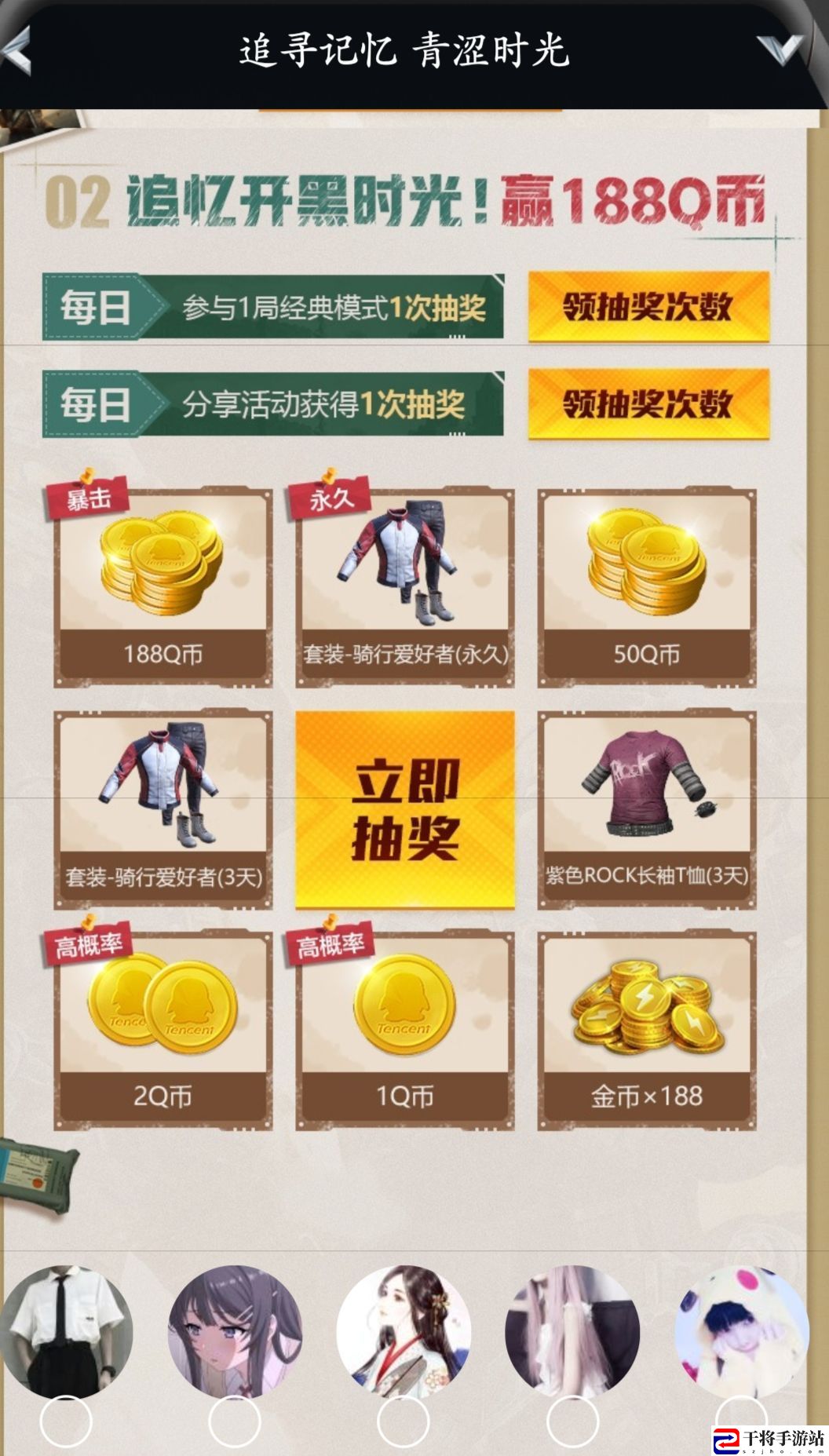This screenshot has width=829, height=1456.
Task: Select the circle under the purple-haired anime girl avatar
Action: point(235,1421)
